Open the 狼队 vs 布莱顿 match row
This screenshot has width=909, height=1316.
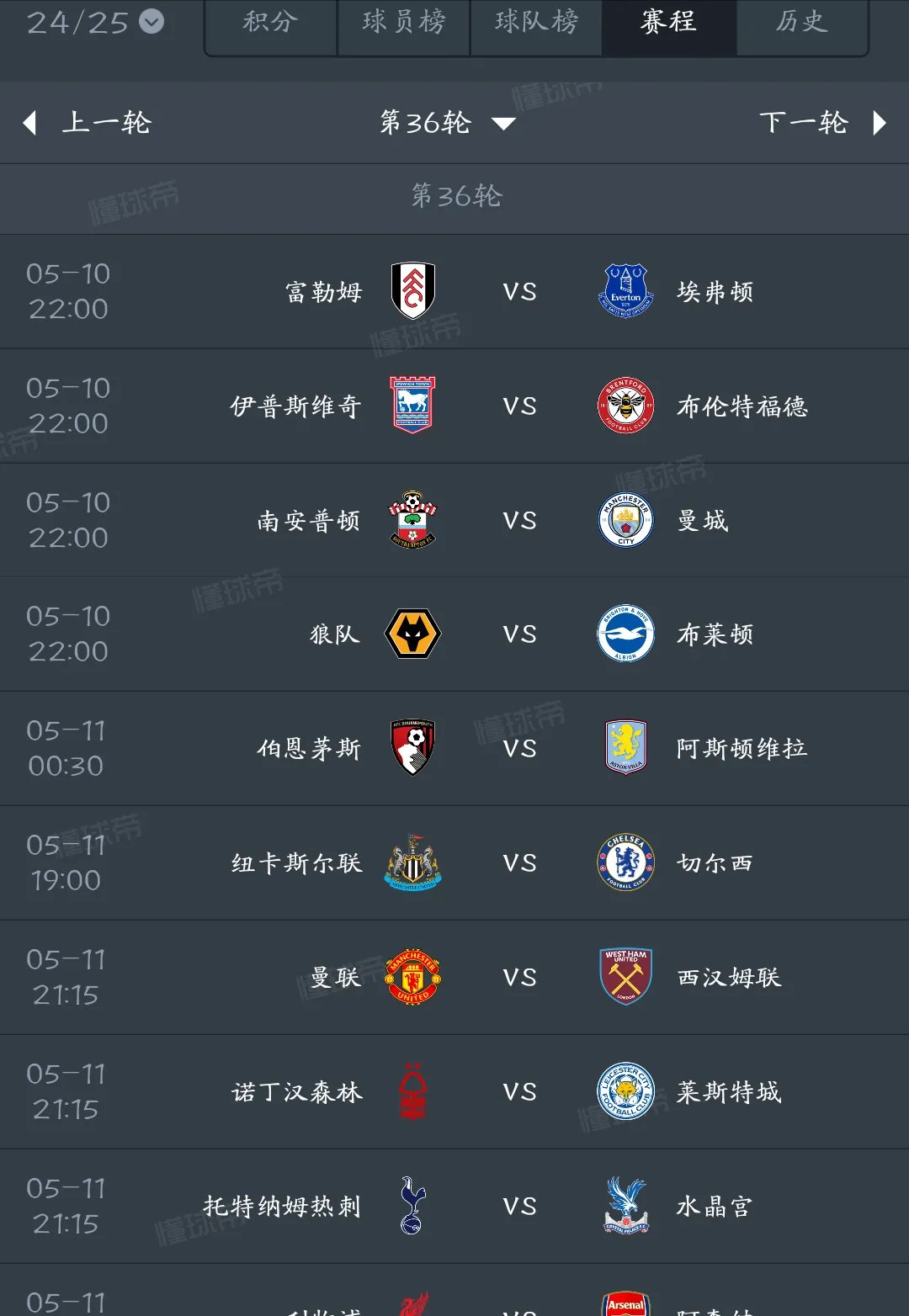[x=454, y=634]
